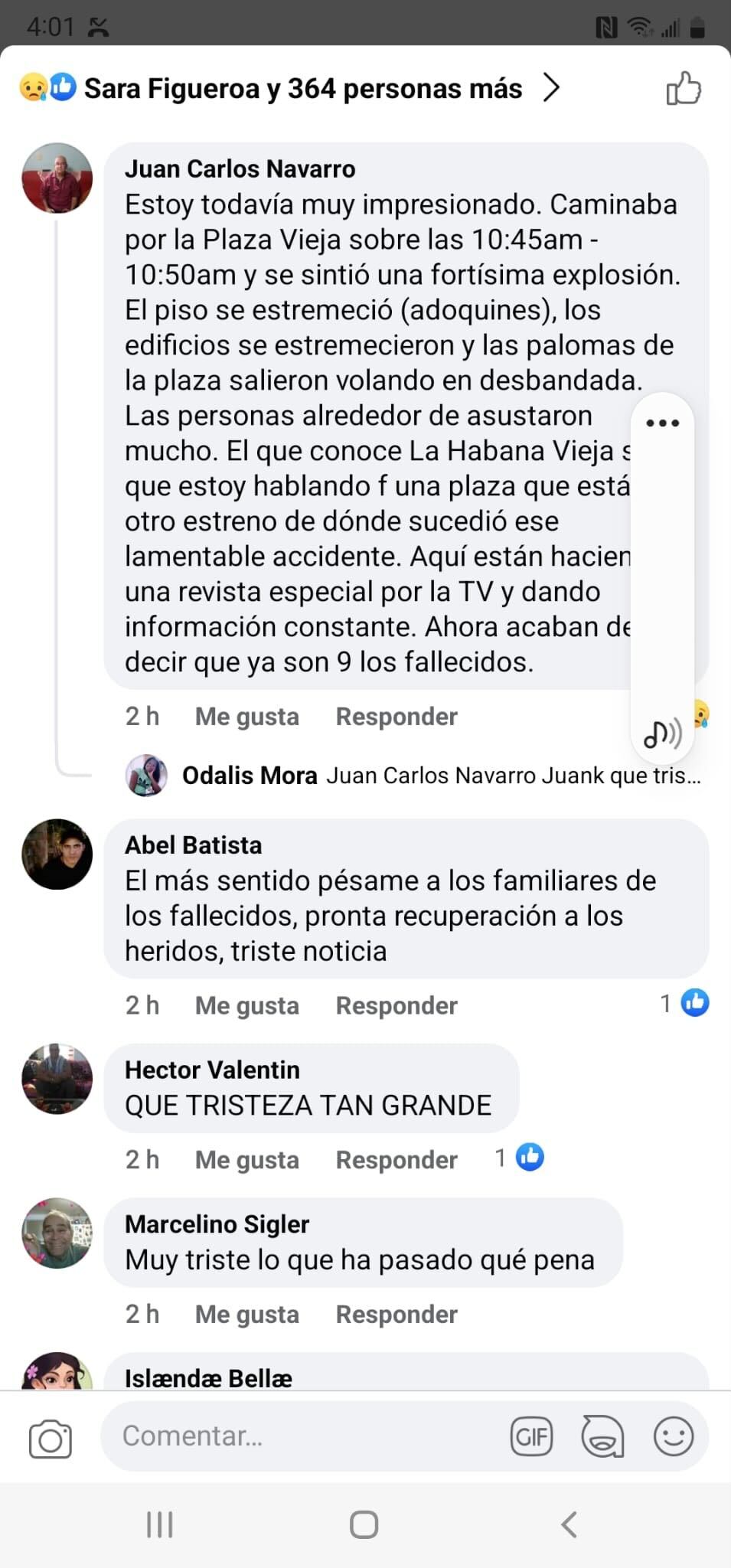Screen dimensions: 731x1568
Task: Tap the Comentar text field
Action: pyautogui.click(x=306, y=1436)
